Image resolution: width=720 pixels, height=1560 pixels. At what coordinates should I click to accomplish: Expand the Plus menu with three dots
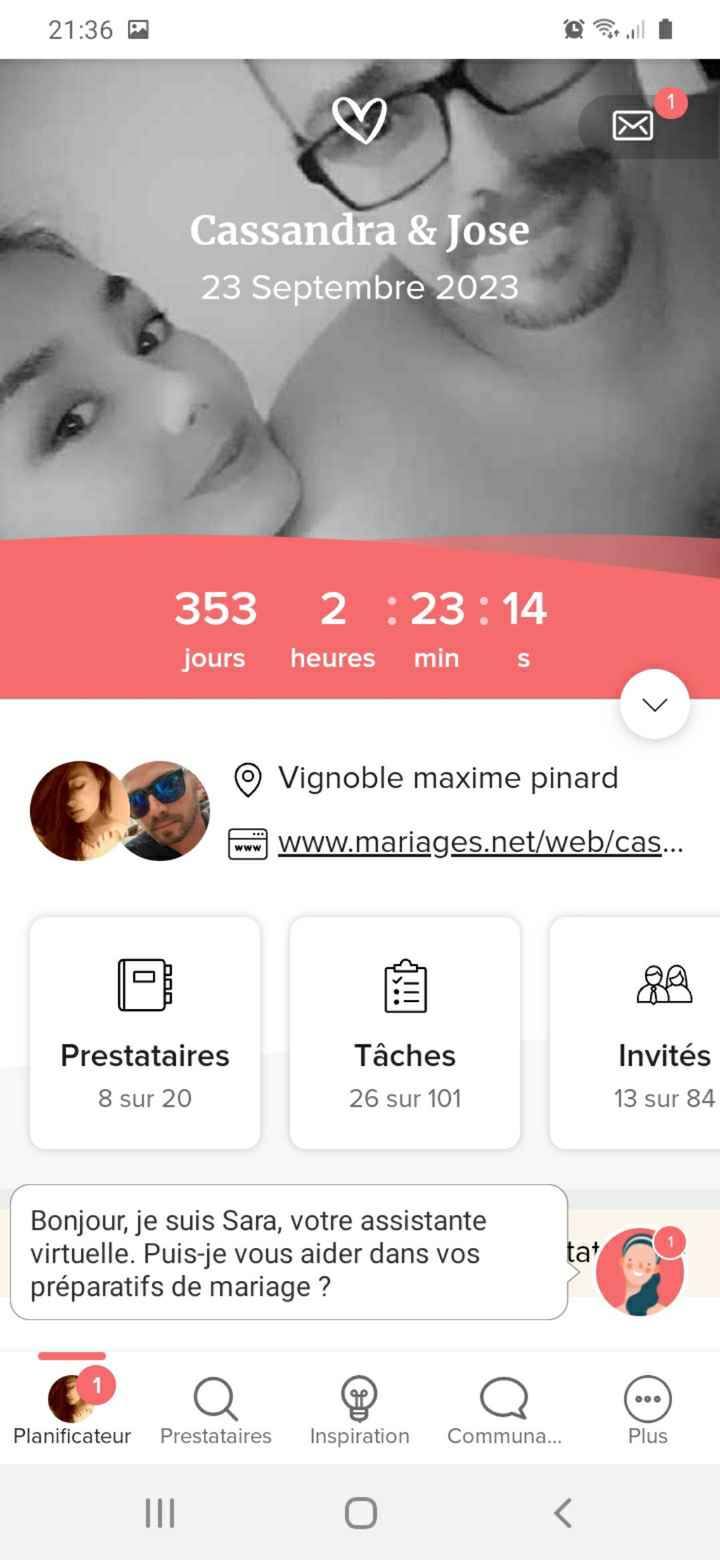(x=646, y=1396)
